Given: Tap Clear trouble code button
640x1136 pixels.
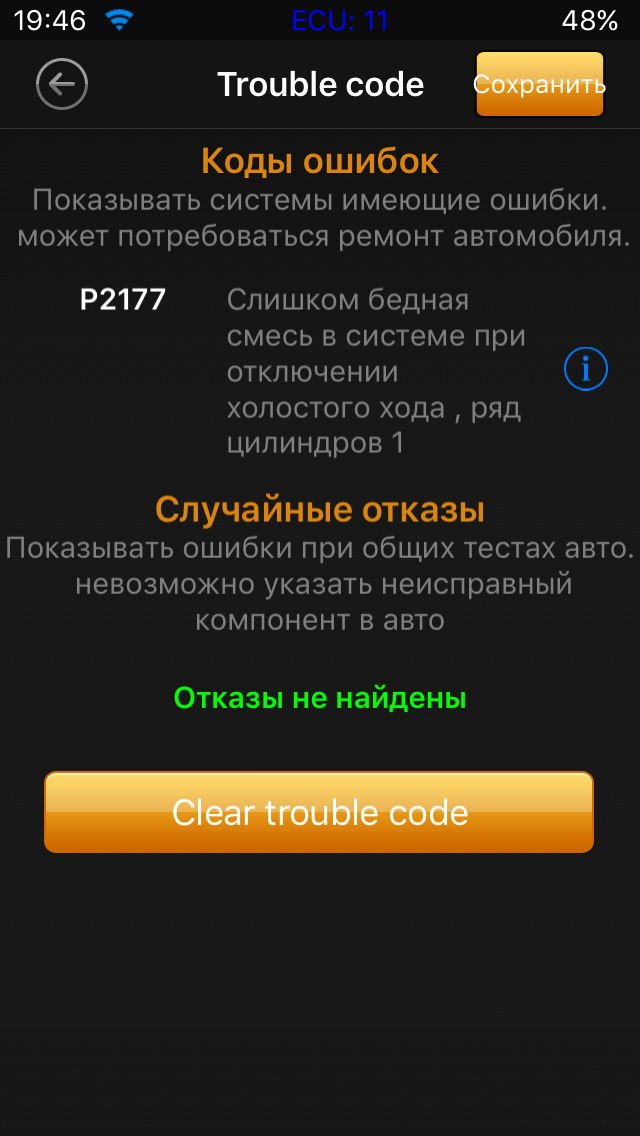Looking at the screenshot, I should pyautogui.click(x=319, y=812).
